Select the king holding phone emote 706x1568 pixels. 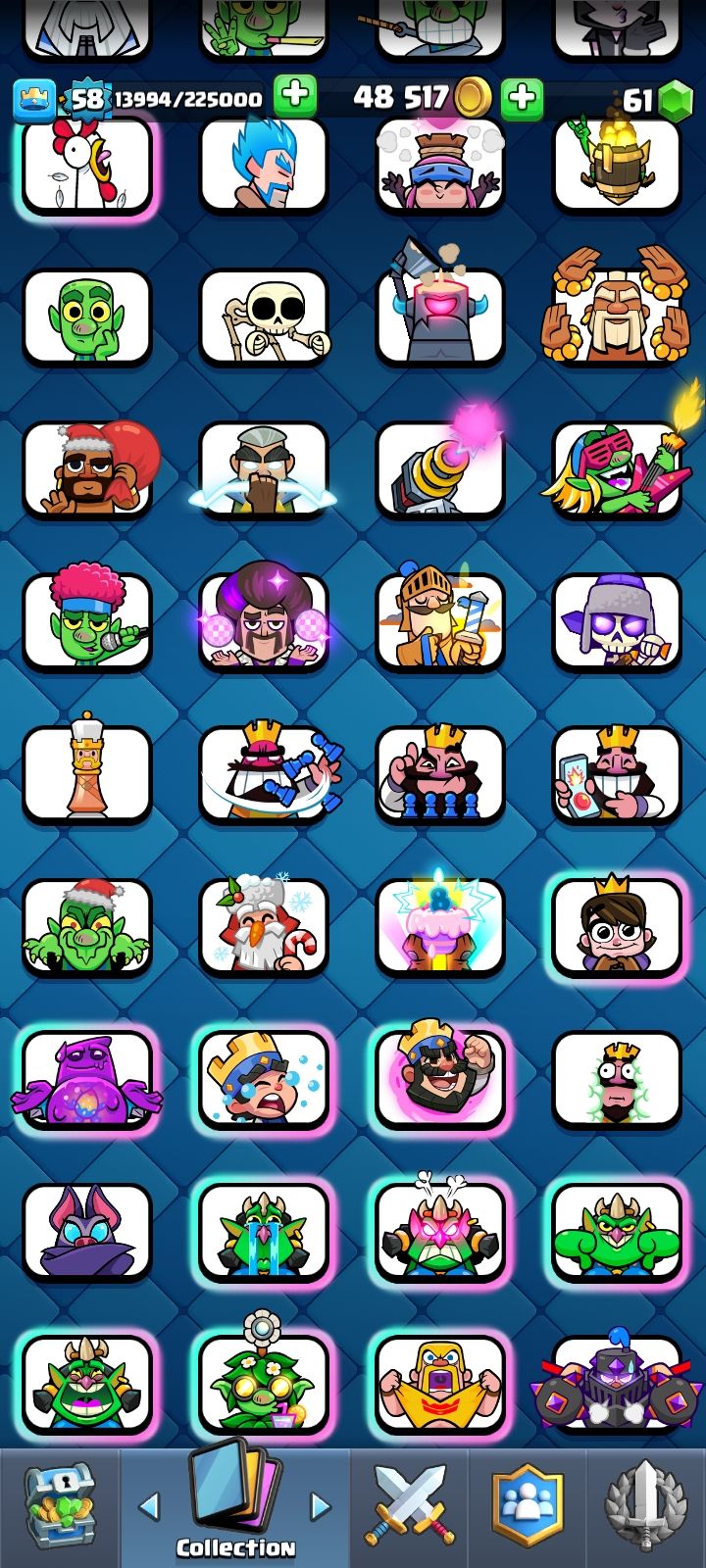pos(616,772)
